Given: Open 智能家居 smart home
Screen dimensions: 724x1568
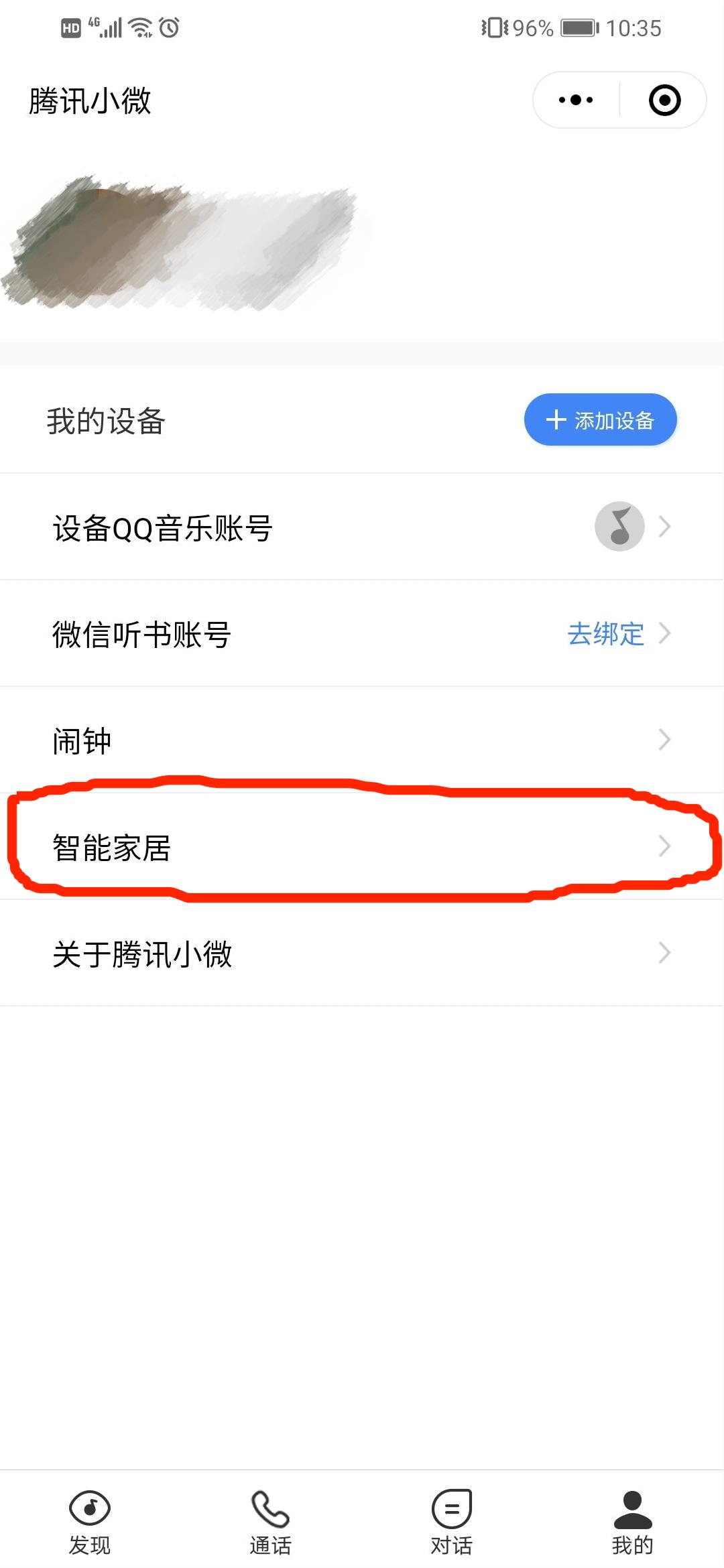Looking at the screenshot, I should tap(362, 847).
